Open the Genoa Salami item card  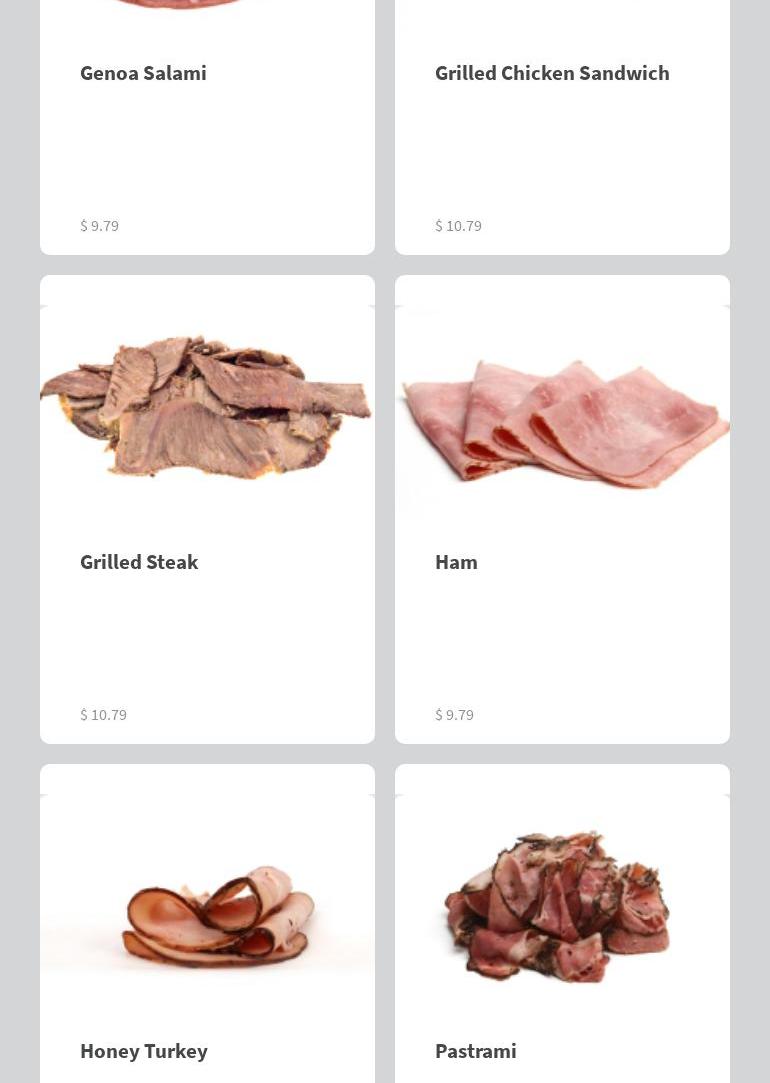[207, 130]
